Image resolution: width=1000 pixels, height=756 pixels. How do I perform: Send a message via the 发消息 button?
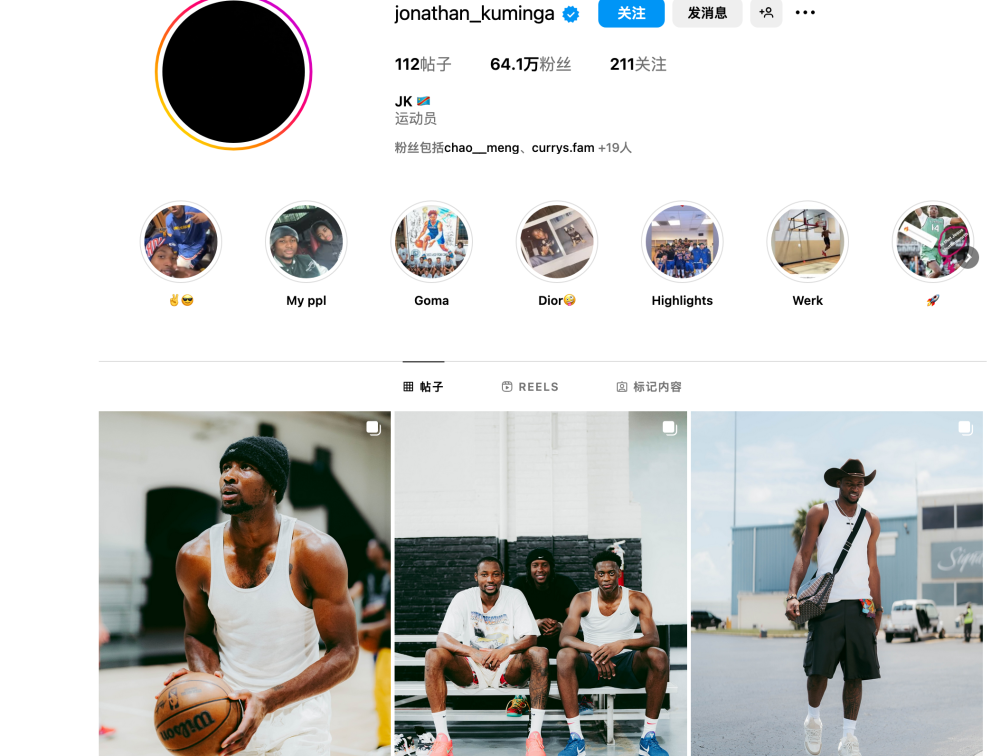707,13
